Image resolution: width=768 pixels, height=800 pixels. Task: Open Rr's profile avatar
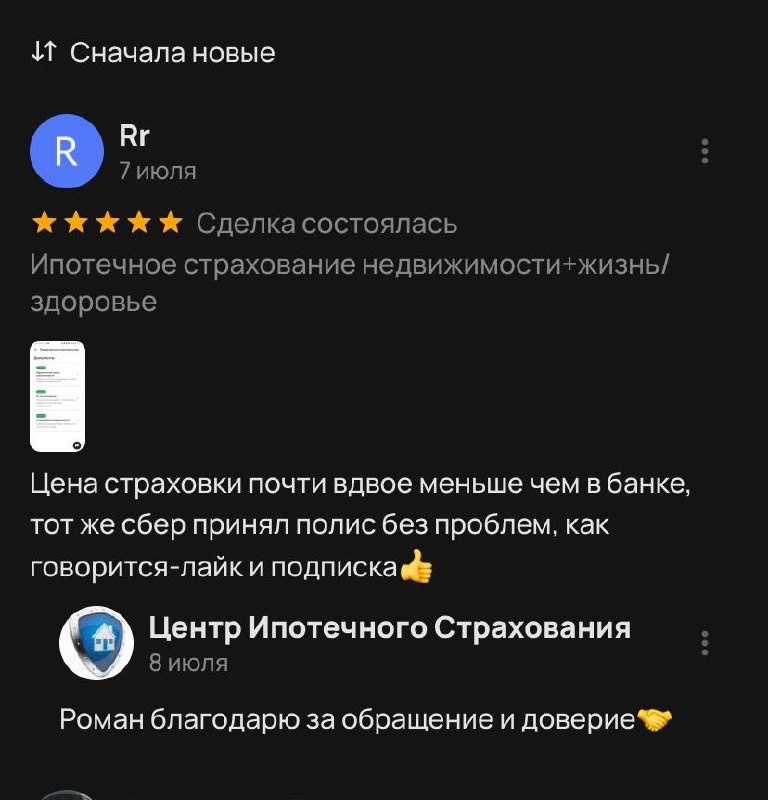[67, 151]
